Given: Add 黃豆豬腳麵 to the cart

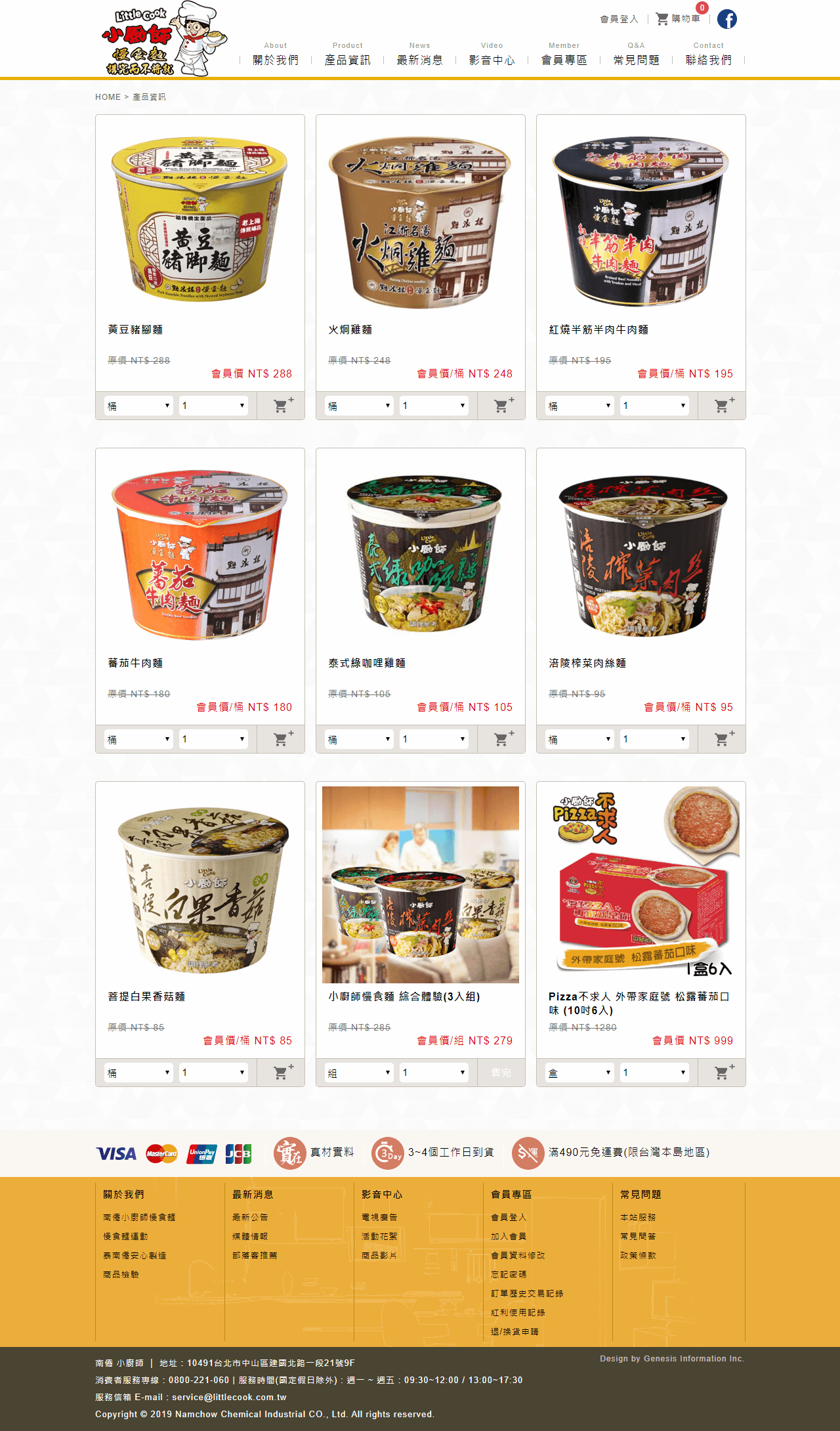Looking at the screenshot, I should [283, 406].
